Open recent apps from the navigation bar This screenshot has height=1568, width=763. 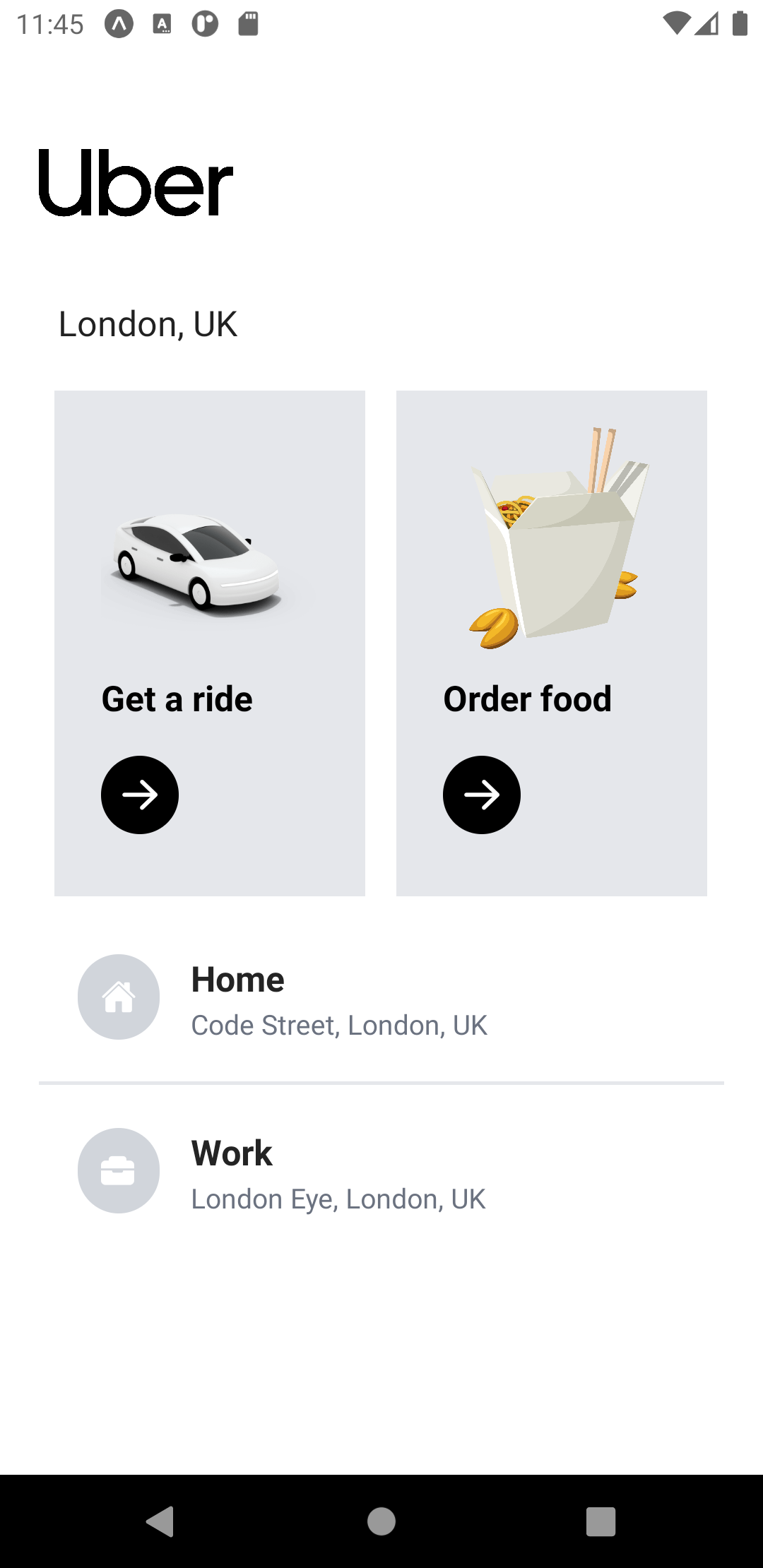pyautogui.click(x=601, y=1521)
